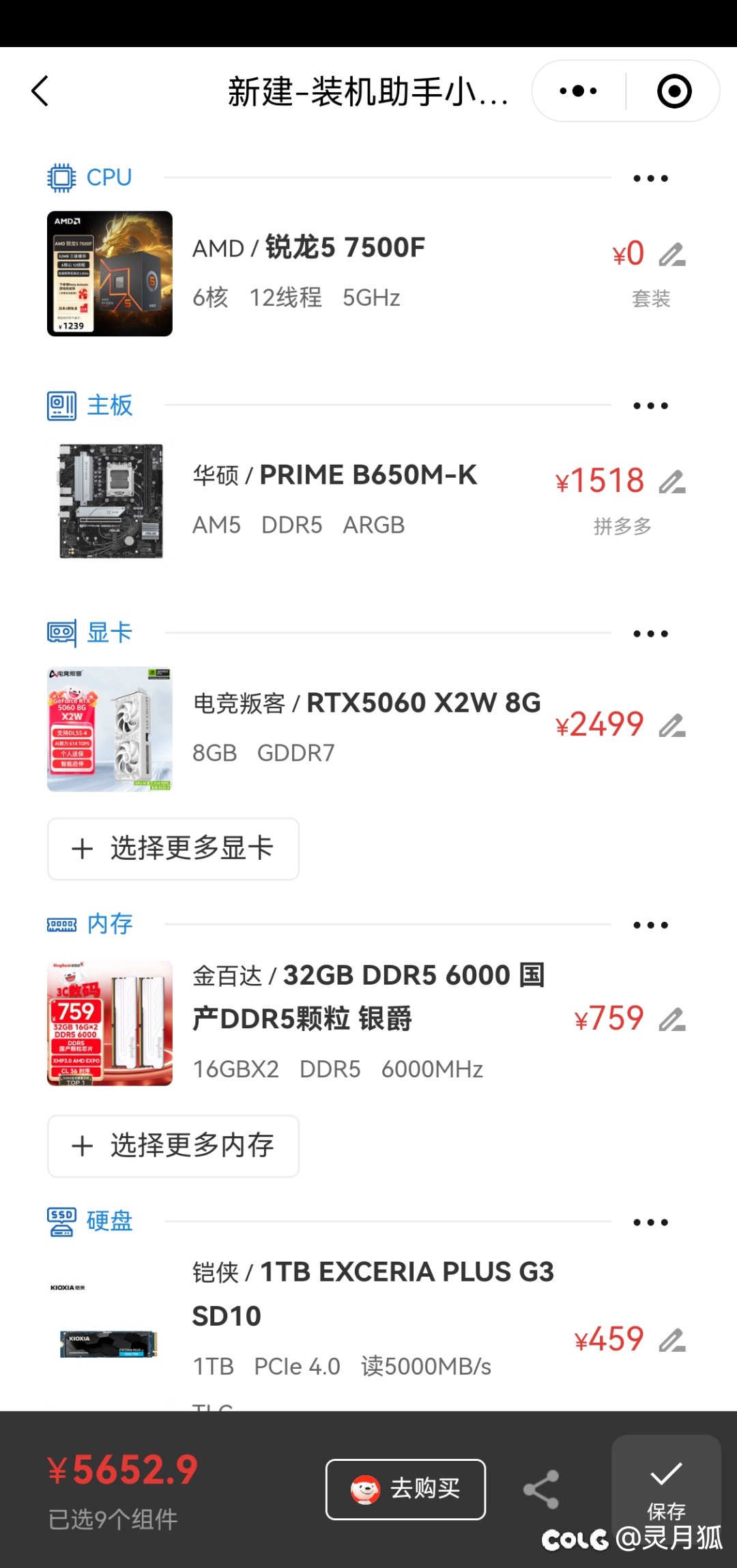The height and width of the screenshot is (1568, 737).
Task: Share this PC build list
Action: (x=541, y=1489)
